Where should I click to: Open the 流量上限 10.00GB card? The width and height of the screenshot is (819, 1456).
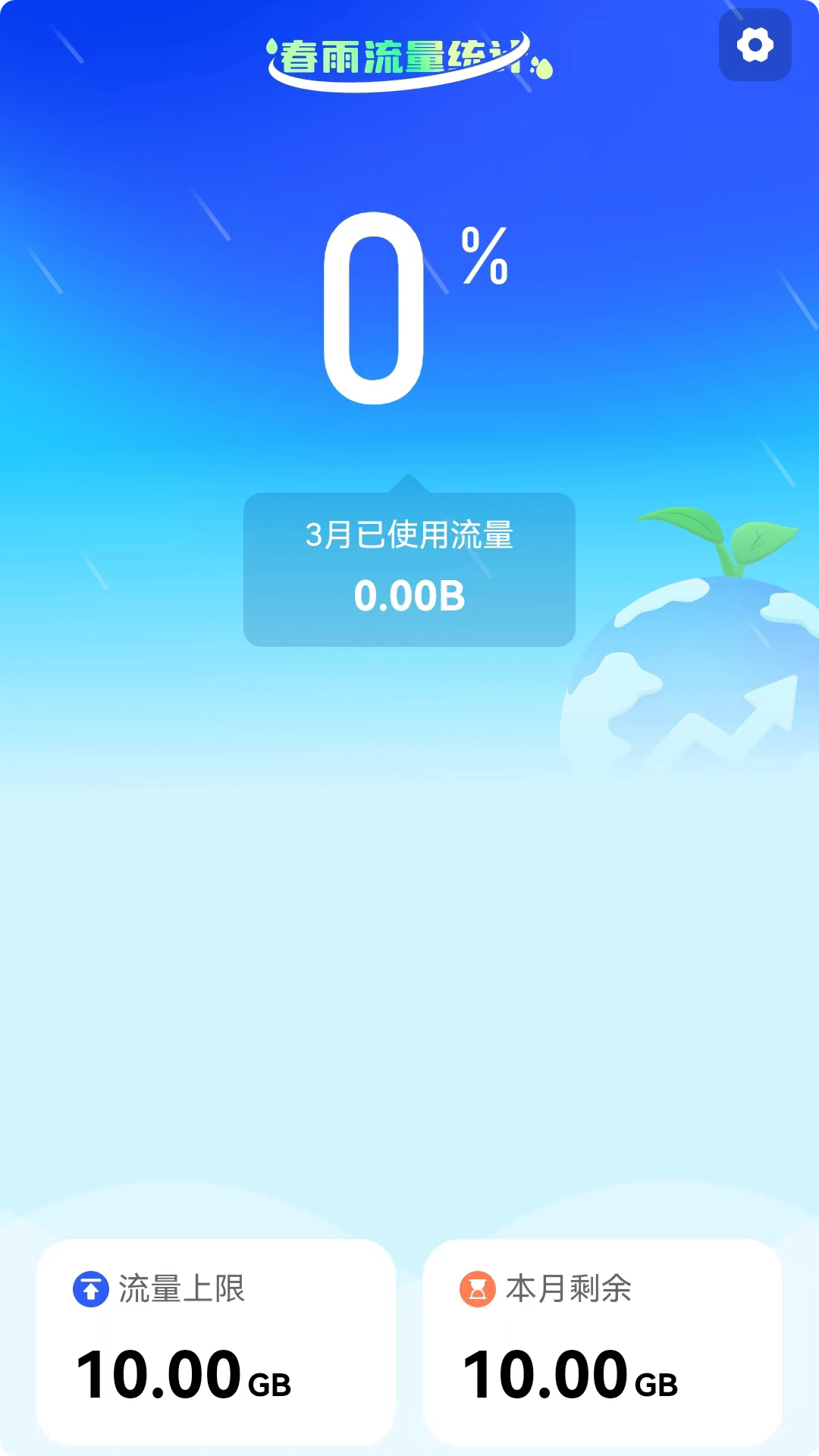(x=216, y=1342)
